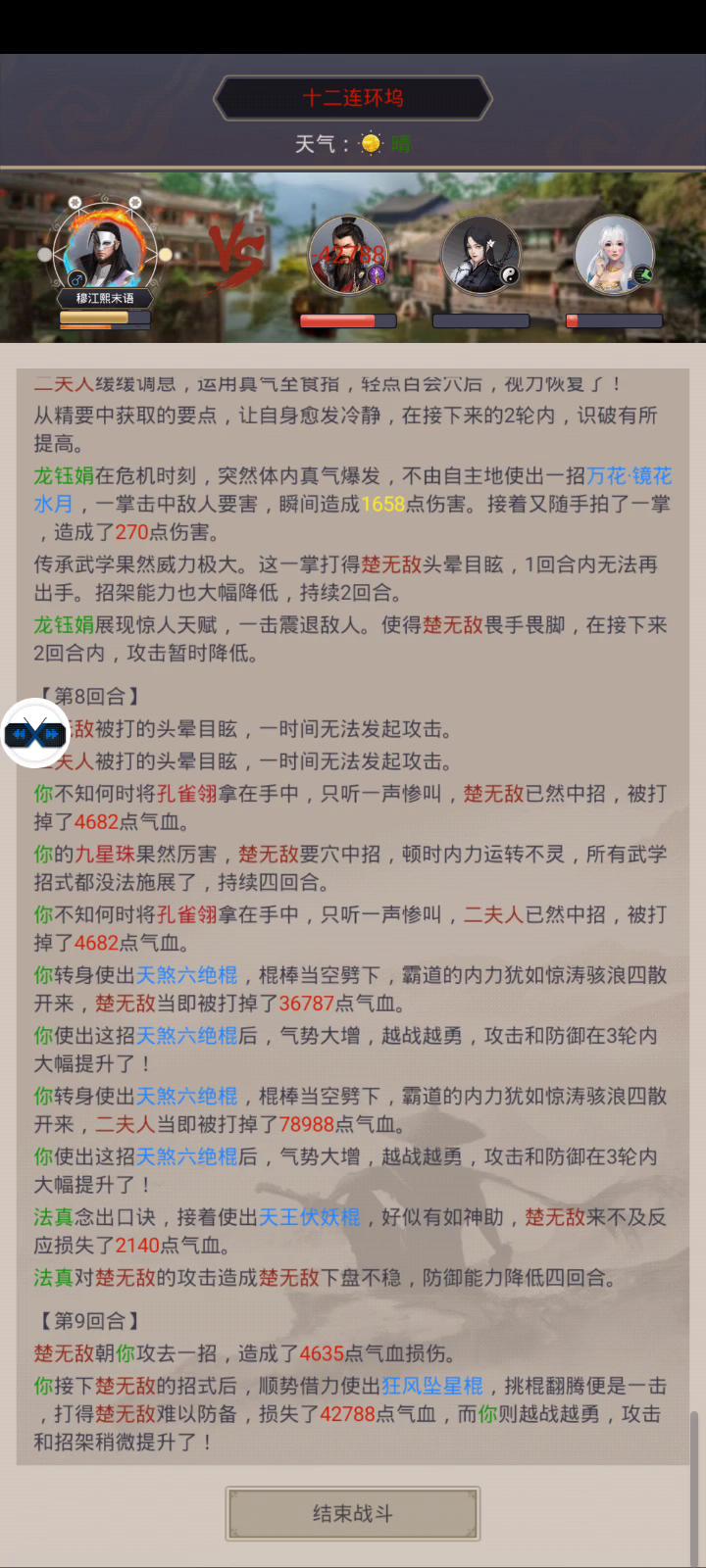The height and width of the screenshot is (1568, 706).
Task: Select the white-haired woman enemy portrait
Action: (614, 255)
